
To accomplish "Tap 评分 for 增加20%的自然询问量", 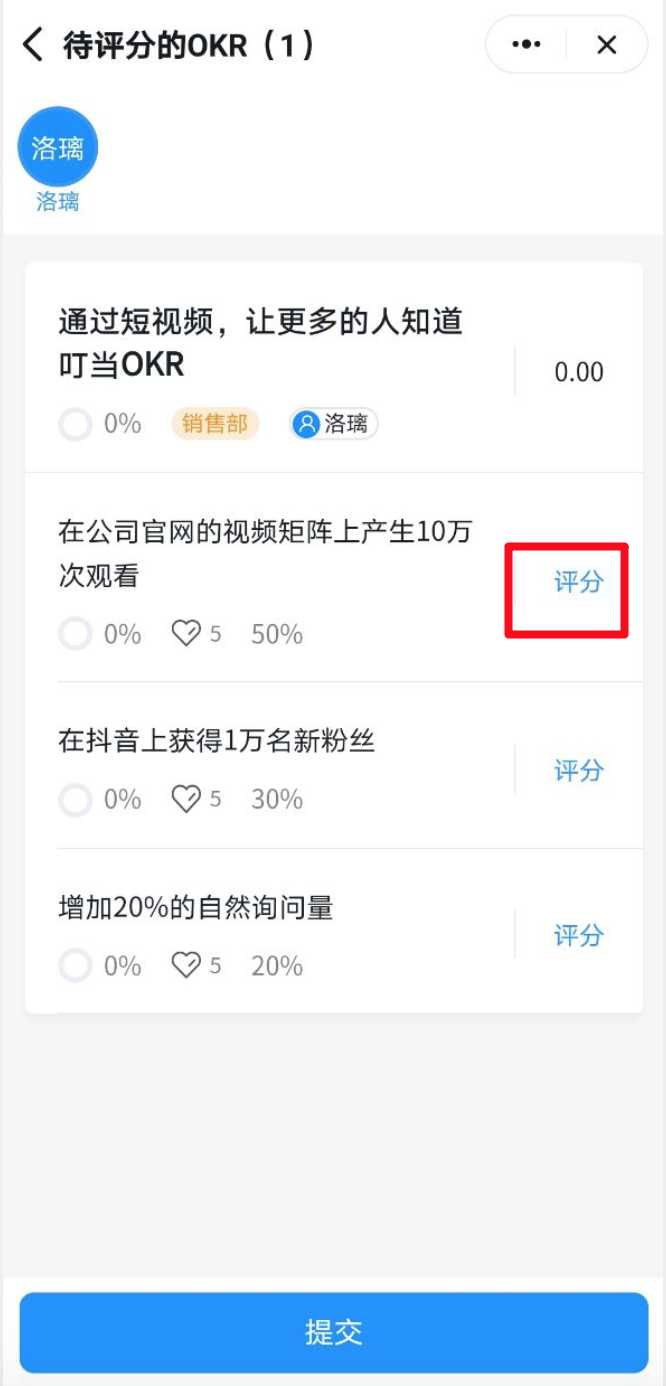I will pyautogui.click(x=579, y=935).
